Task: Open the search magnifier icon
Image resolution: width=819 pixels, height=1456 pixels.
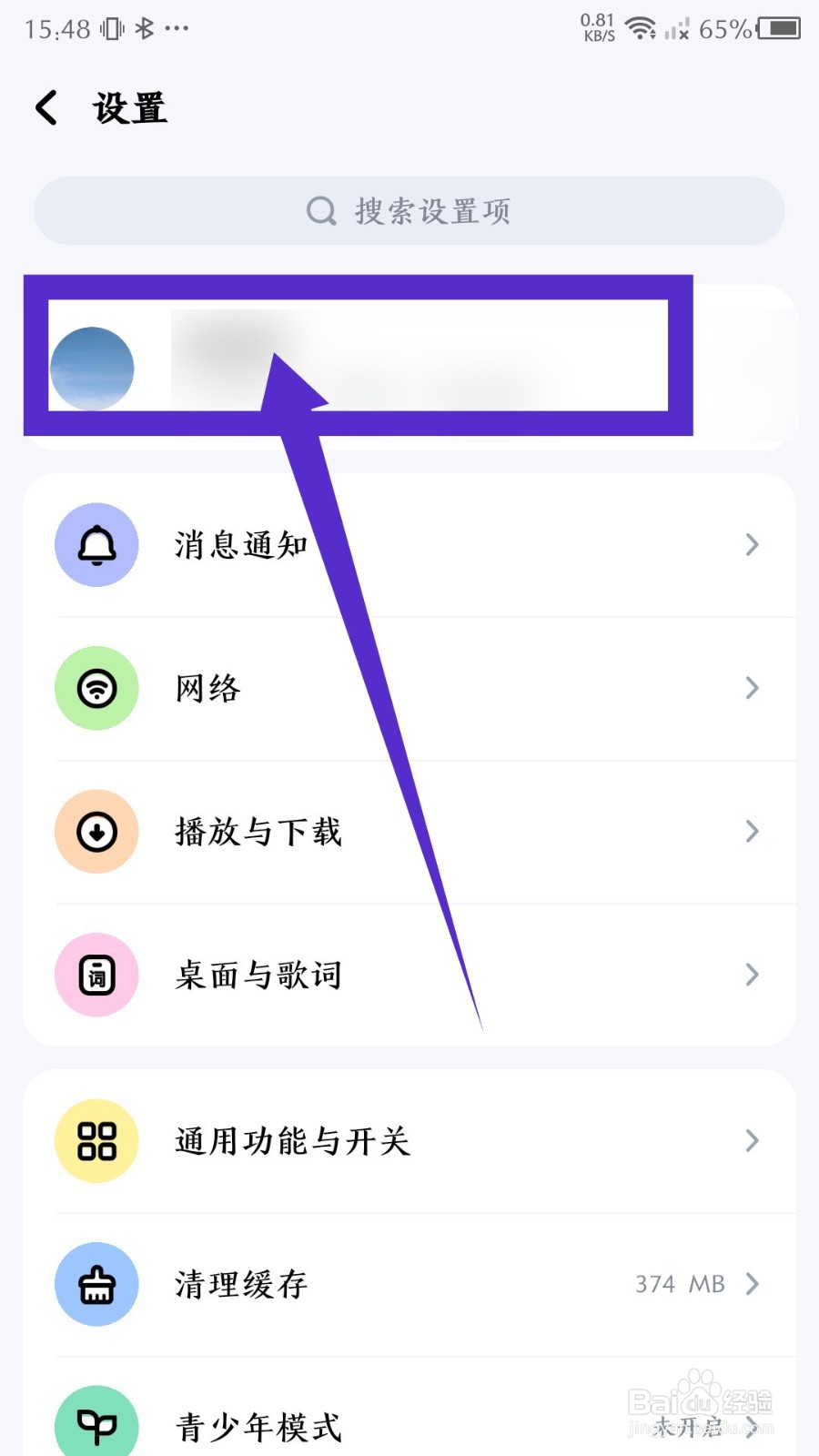Action: click(x=320, y=210)
